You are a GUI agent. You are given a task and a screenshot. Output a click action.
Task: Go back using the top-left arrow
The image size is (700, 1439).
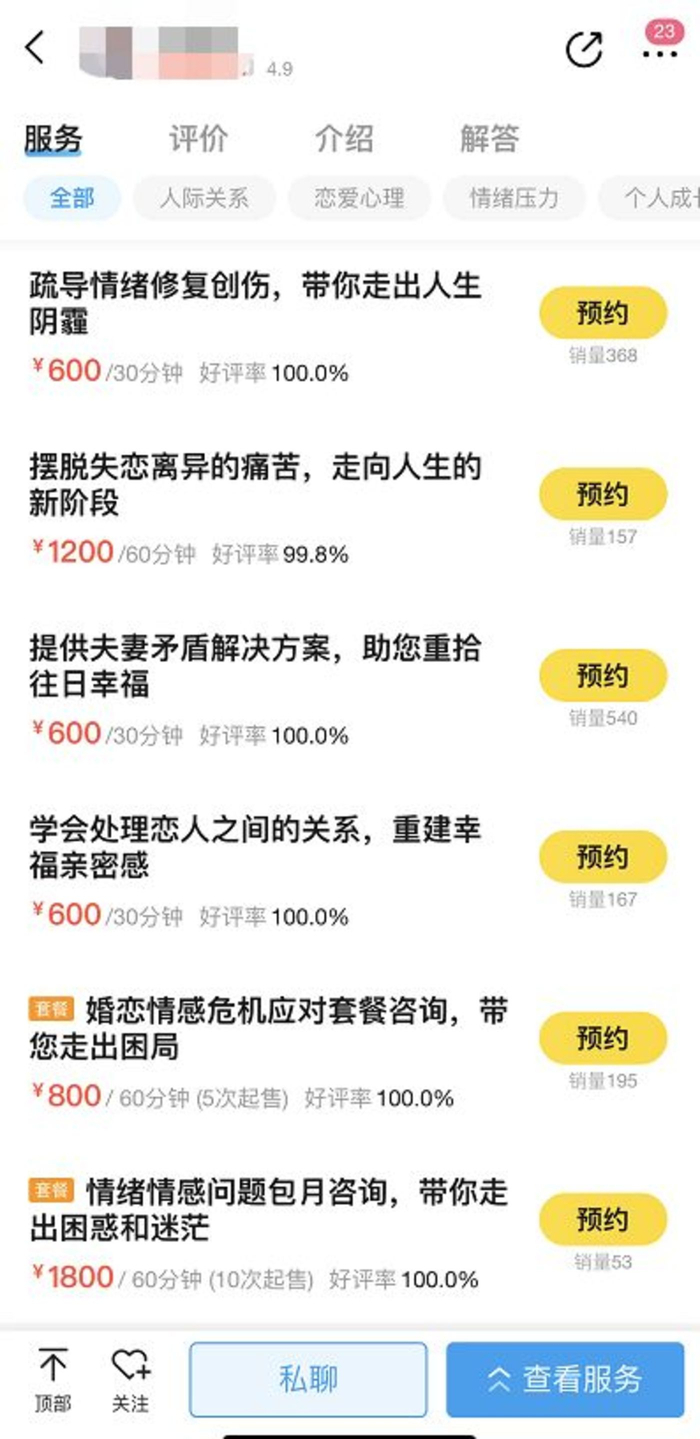coord(36,47)
